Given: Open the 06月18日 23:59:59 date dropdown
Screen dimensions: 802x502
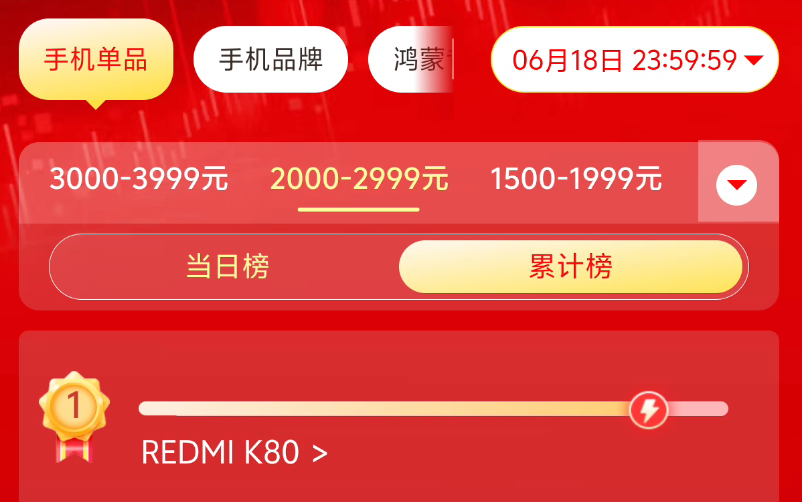Looking at the screenshot, I should click(x=637, y=59).
